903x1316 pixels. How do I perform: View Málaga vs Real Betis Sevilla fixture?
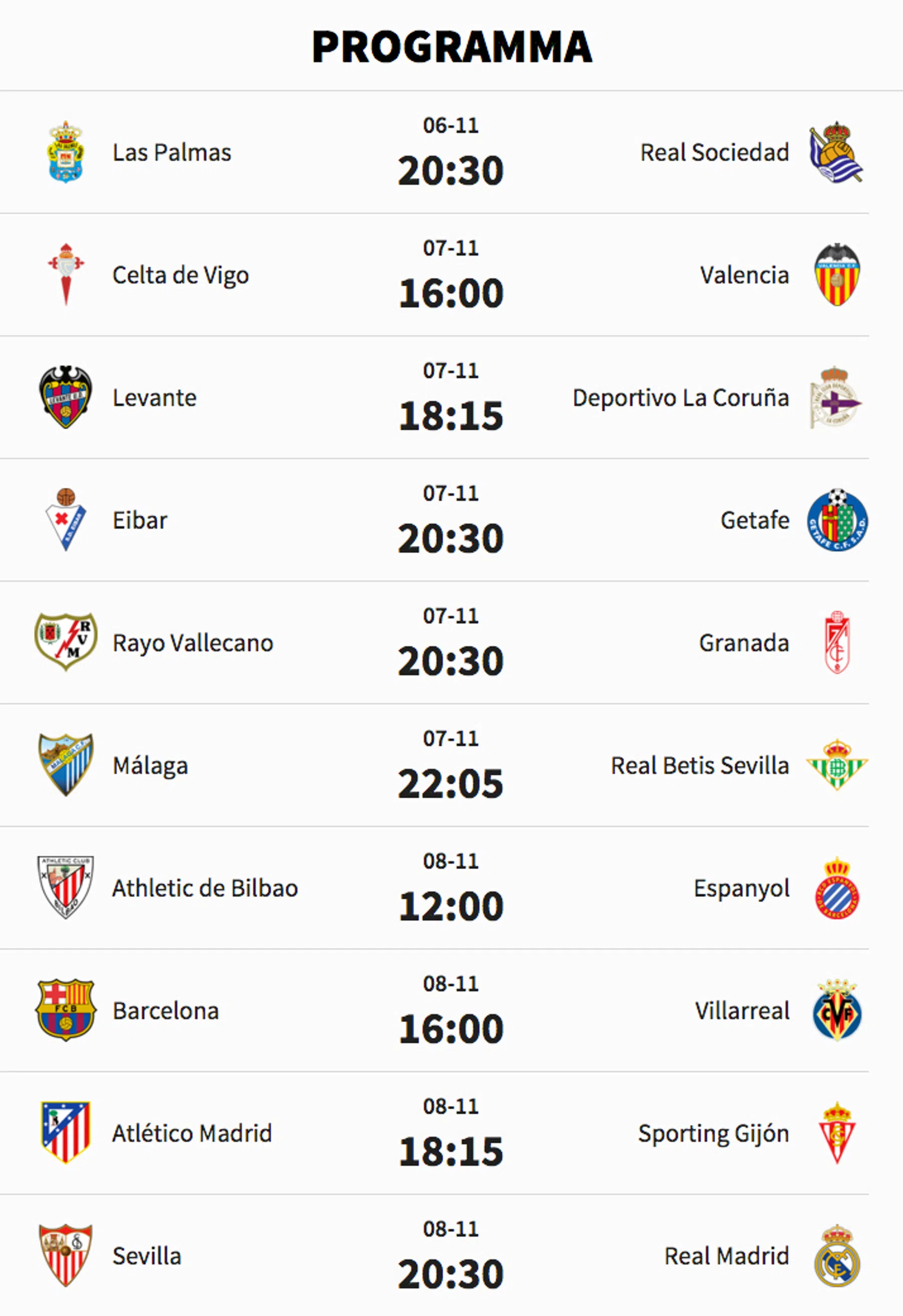tap(450, 766)
